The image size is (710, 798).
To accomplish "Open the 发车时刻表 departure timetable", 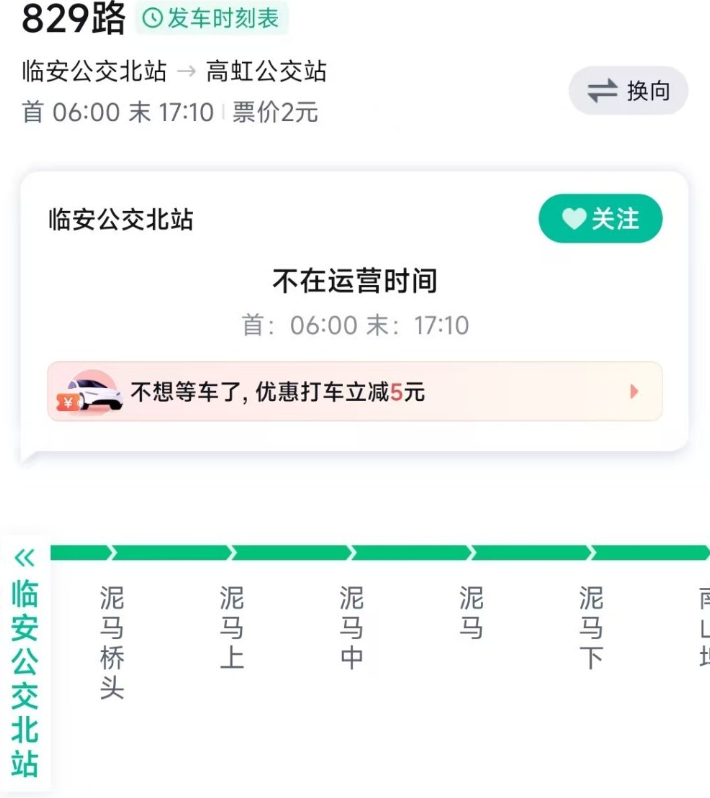I will pos(211,18).
